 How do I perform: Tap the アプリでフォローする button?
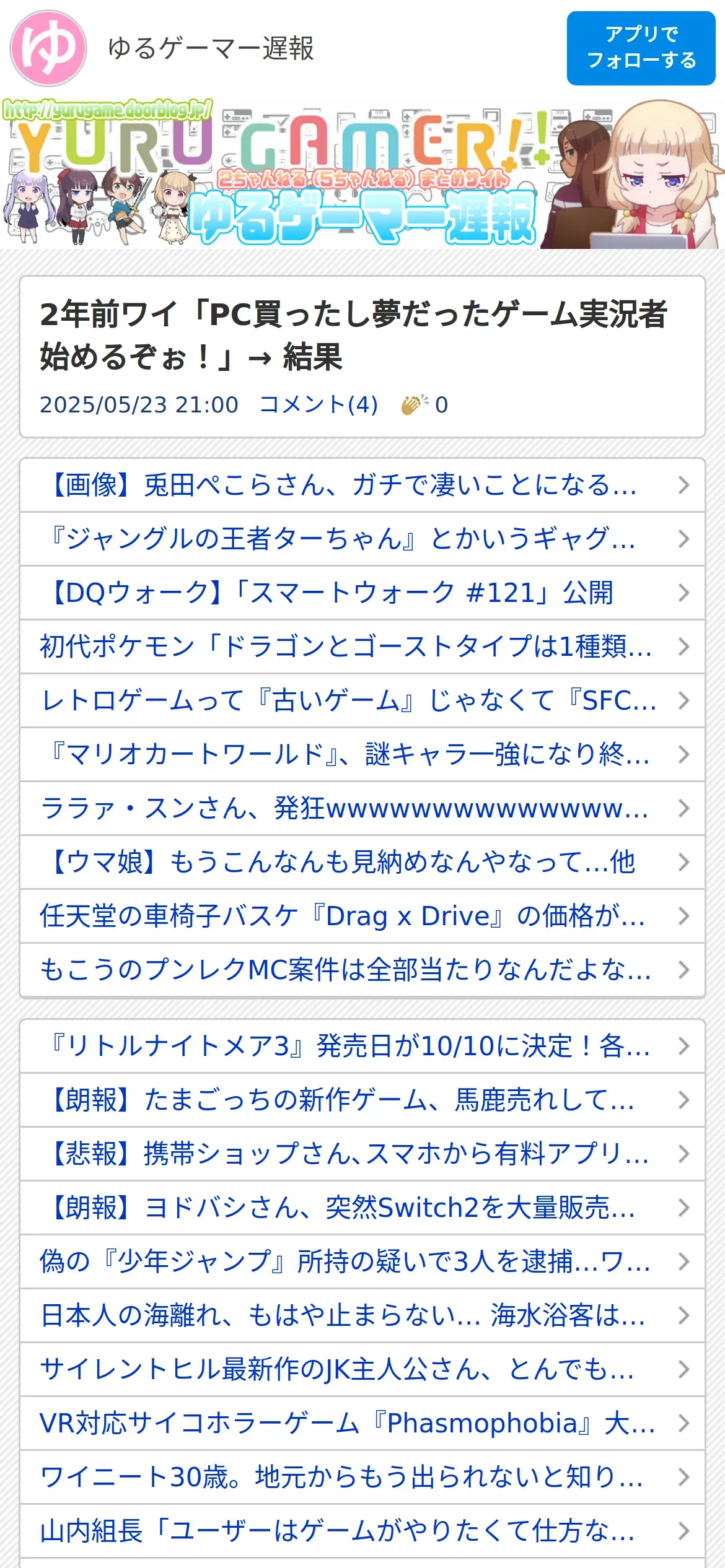(x=641, y=48)
